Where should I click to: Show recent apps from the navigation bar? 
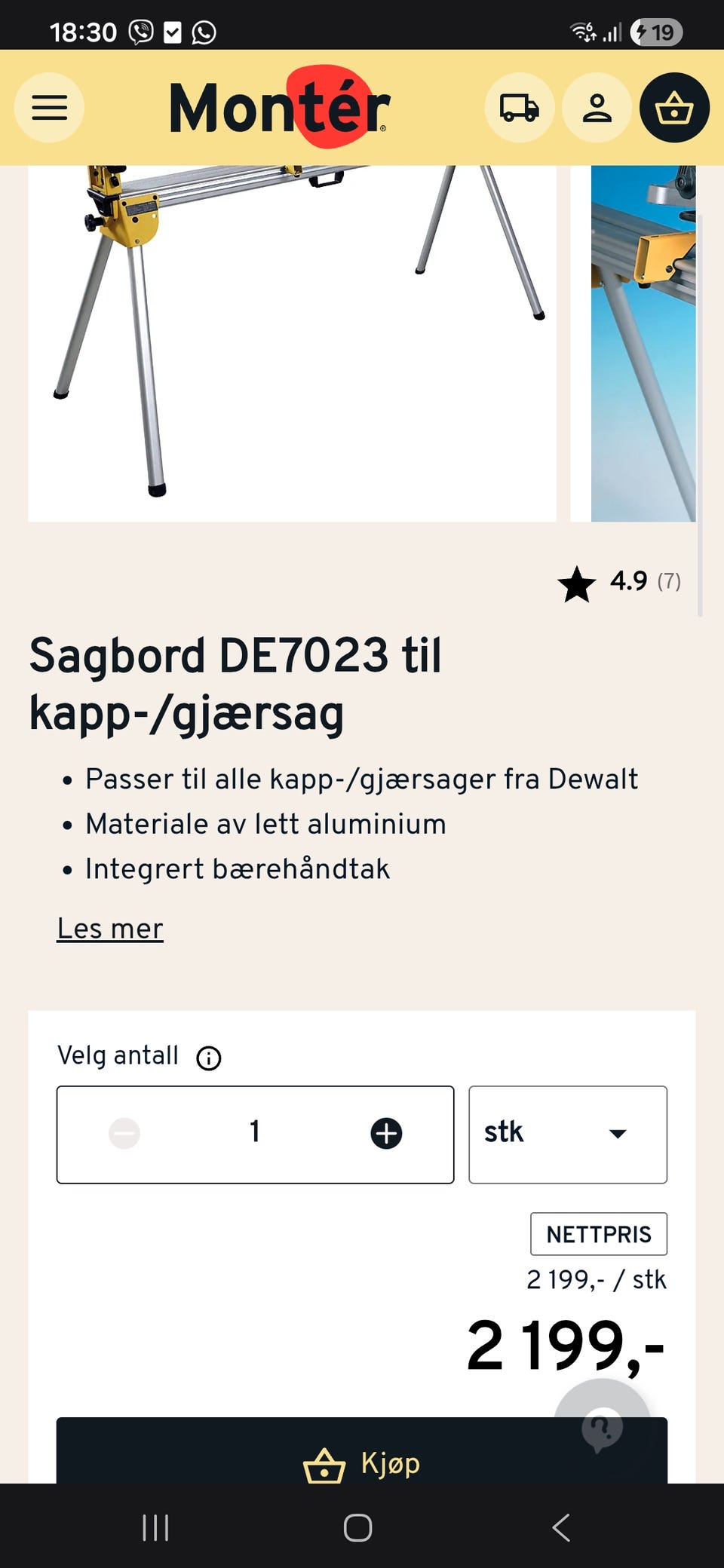(x=155, y=1528)
